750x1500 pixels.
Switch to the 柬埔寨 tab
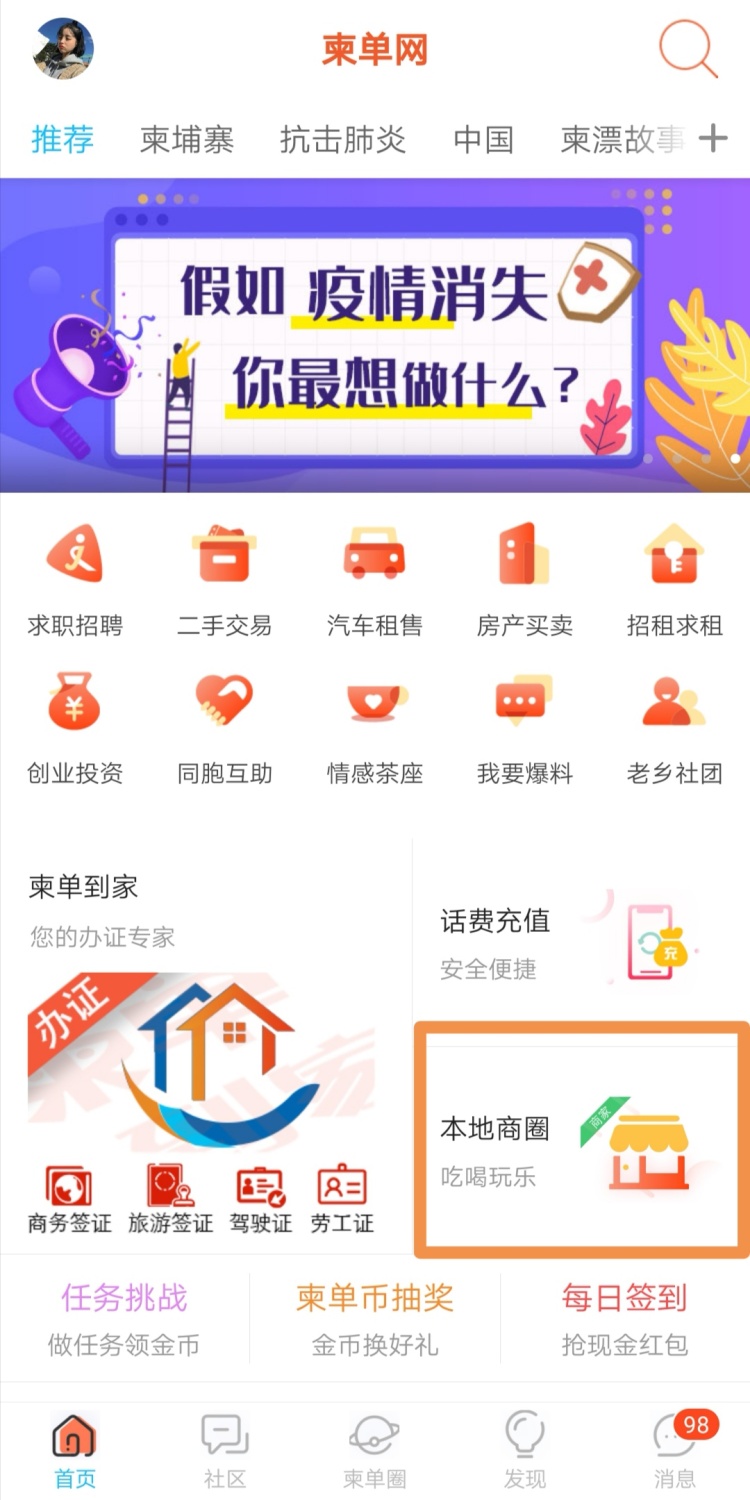pyautogui.click(x=187, y=139)
